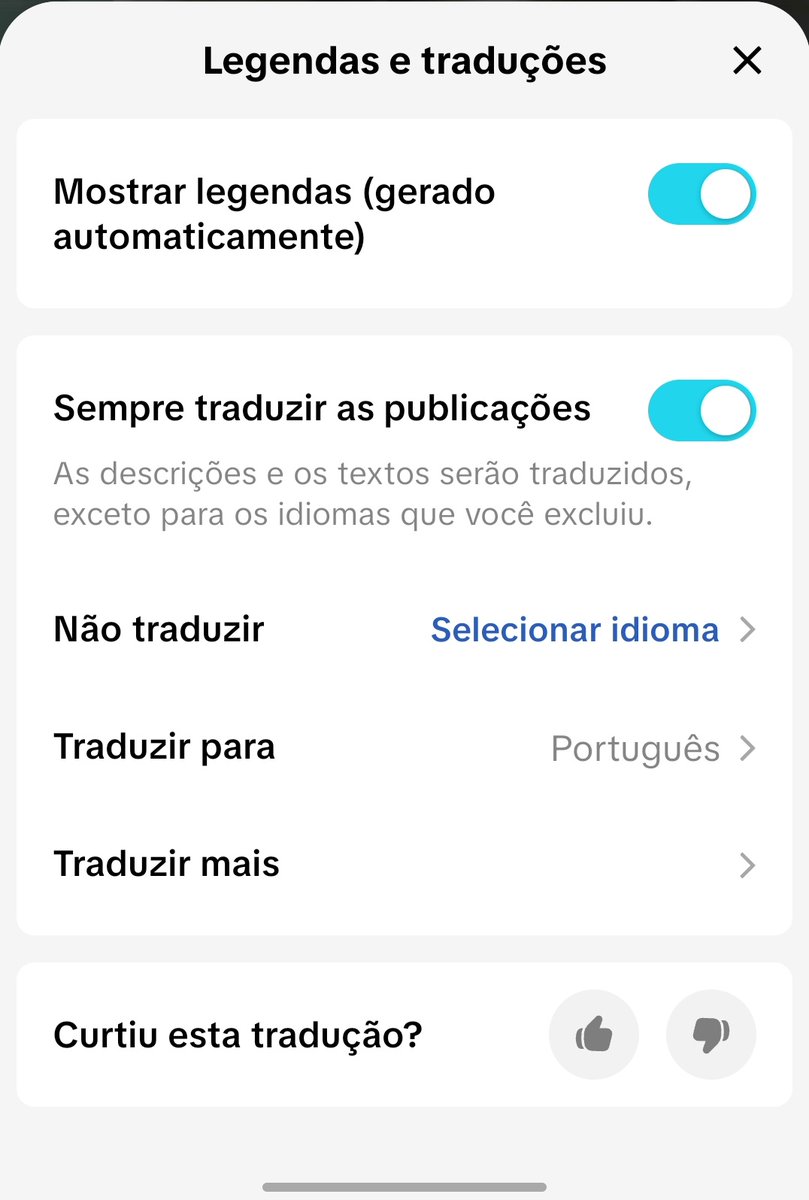The height and width of the screenshot is (1200, 809).
Task: Give the translation a thumbs down
Action: pyautogui.click(x=711, y=1036)
